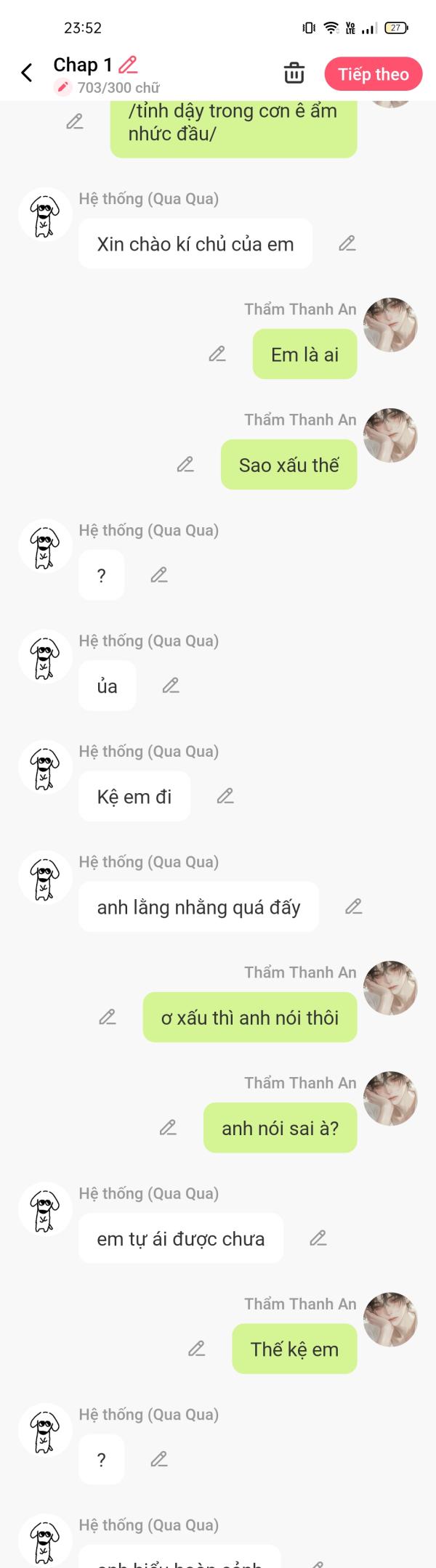The height and width of the screenshot is (1568, 436).
Task: Continue with Tiếp theo button
Action: click(x=374, y=74)
